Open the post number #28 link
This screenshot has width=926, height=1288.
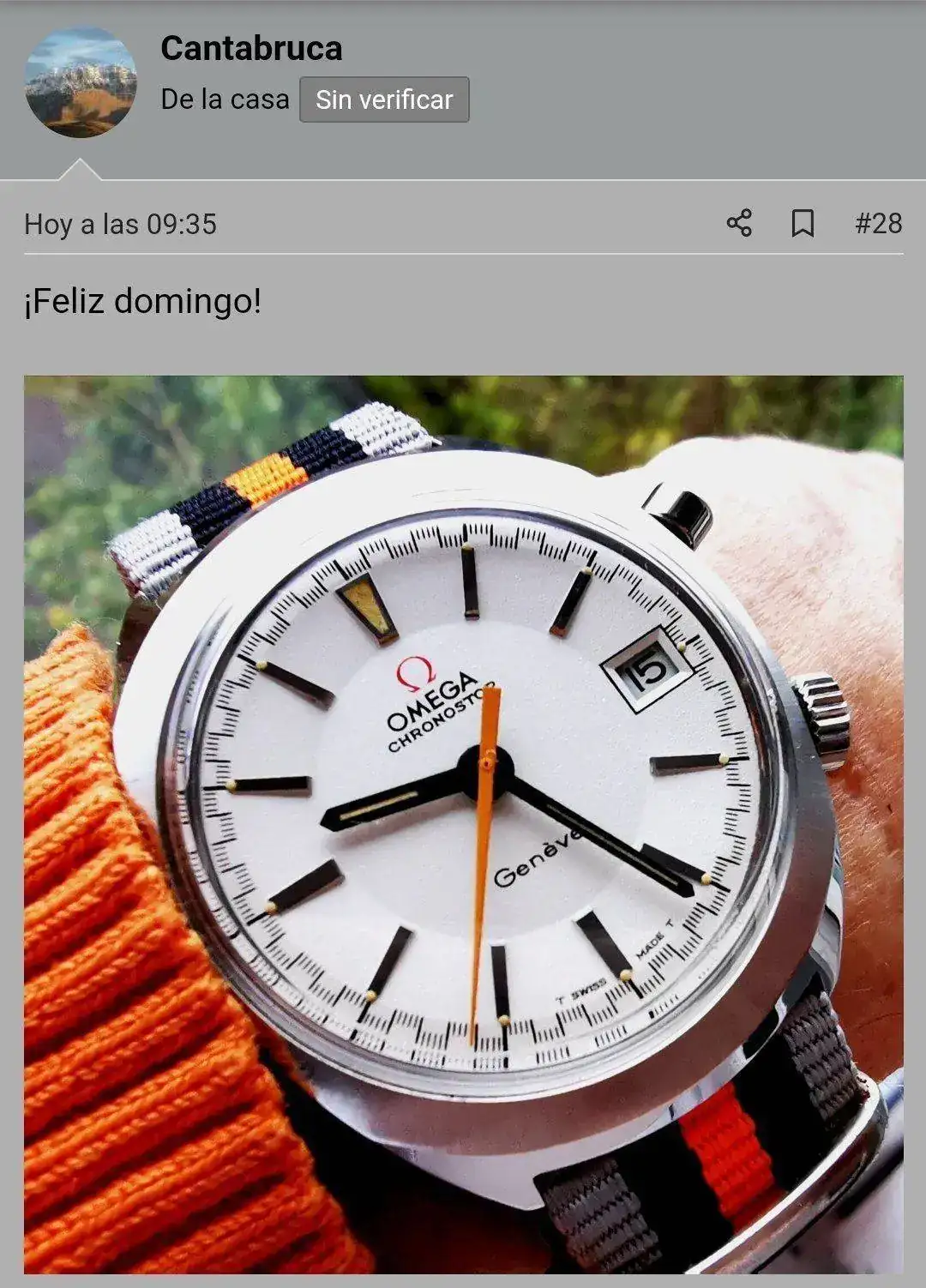click(x=878, y=224)
